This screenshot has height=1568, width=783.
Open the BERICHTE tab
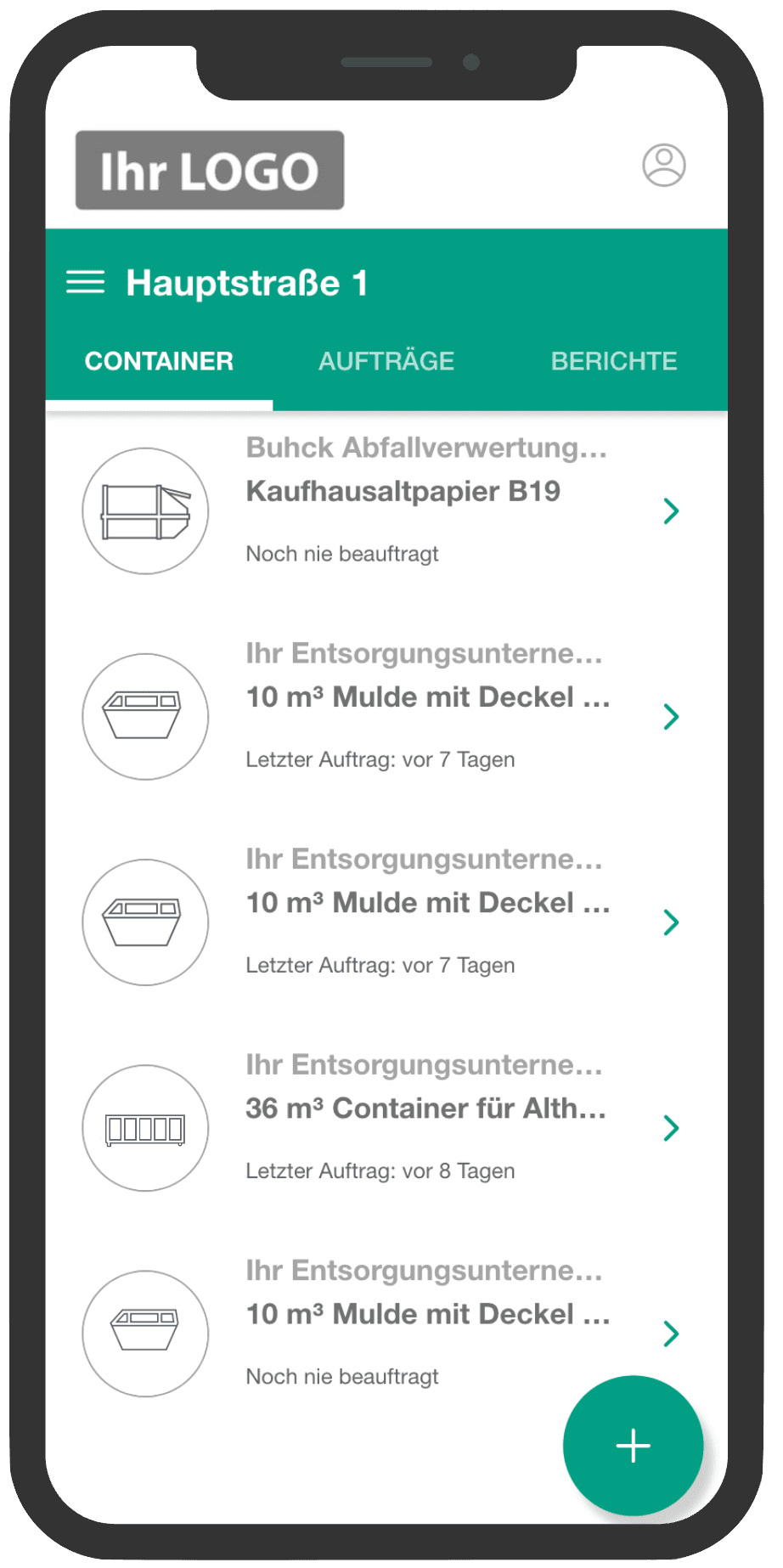614,361
